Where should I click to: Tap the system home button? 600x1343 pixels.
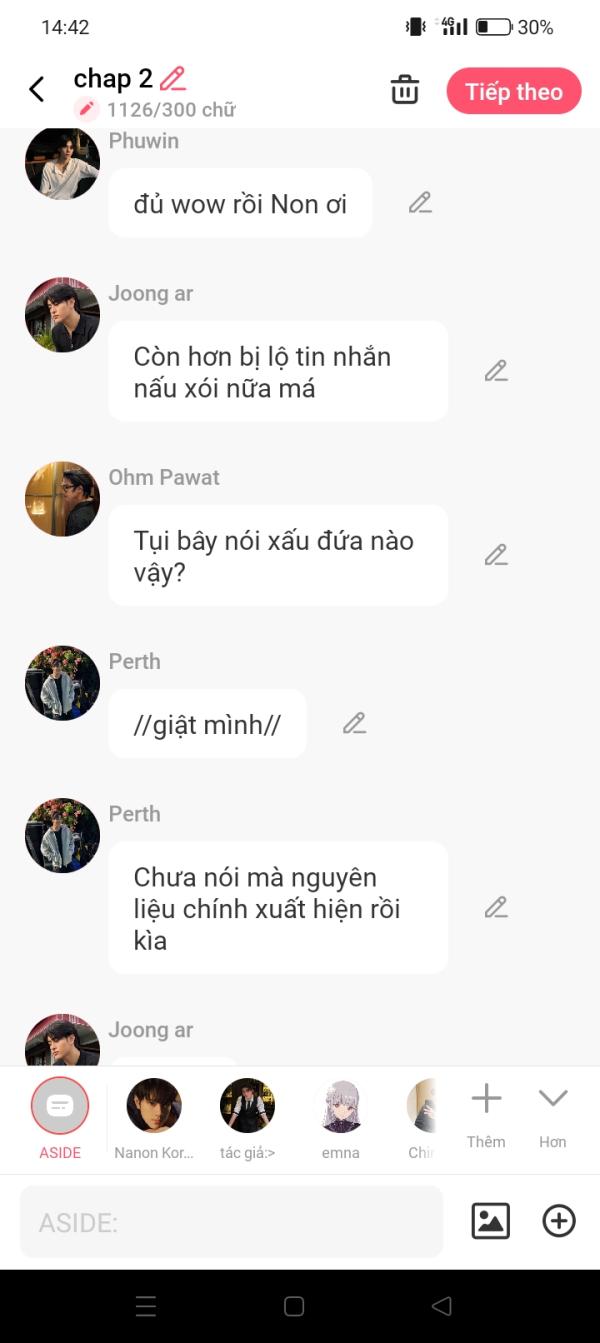[x=294, y=1306]
